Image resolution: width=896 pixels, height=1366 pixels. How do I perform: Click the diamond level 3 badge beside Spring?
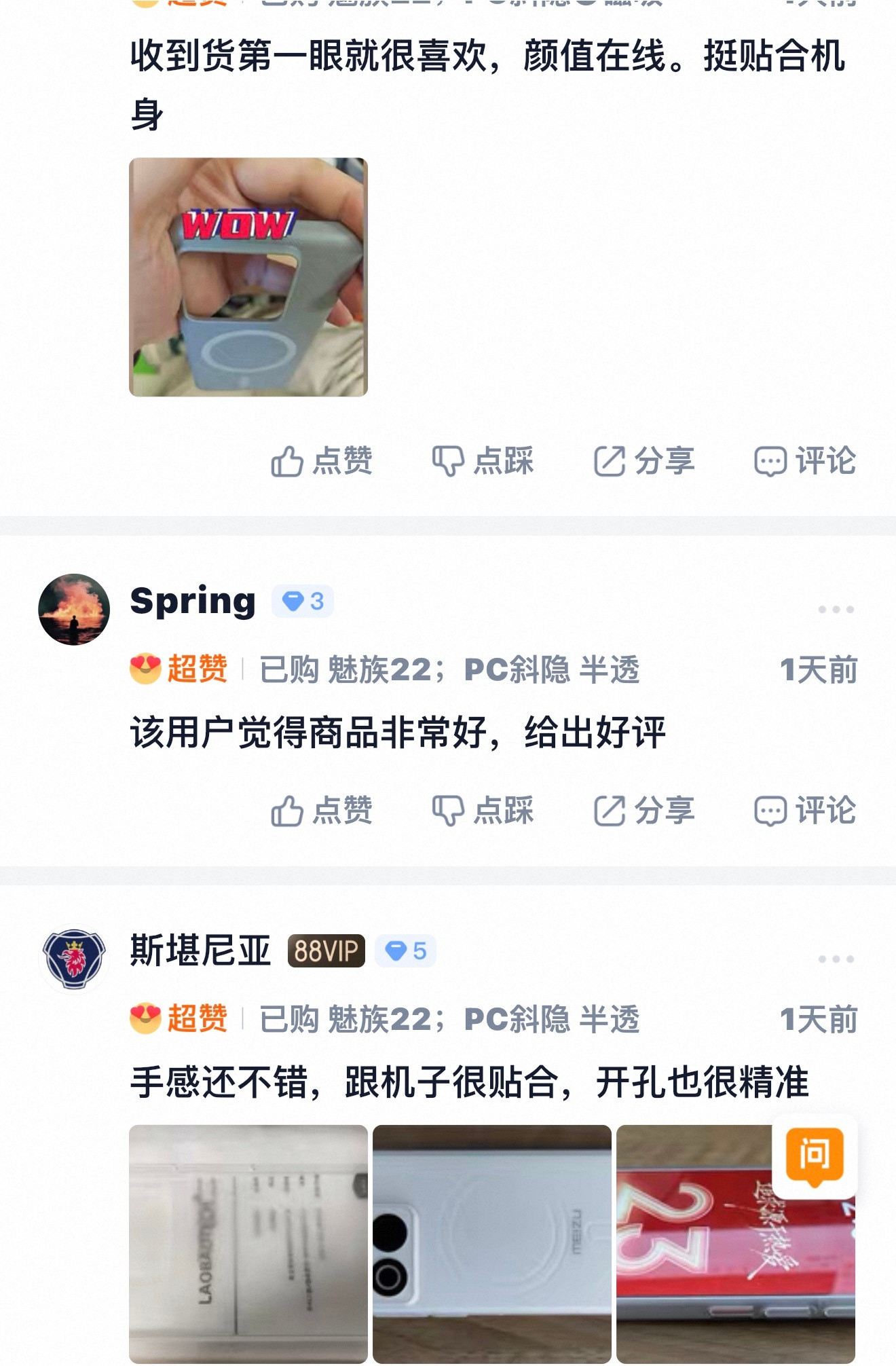(301, 600)
